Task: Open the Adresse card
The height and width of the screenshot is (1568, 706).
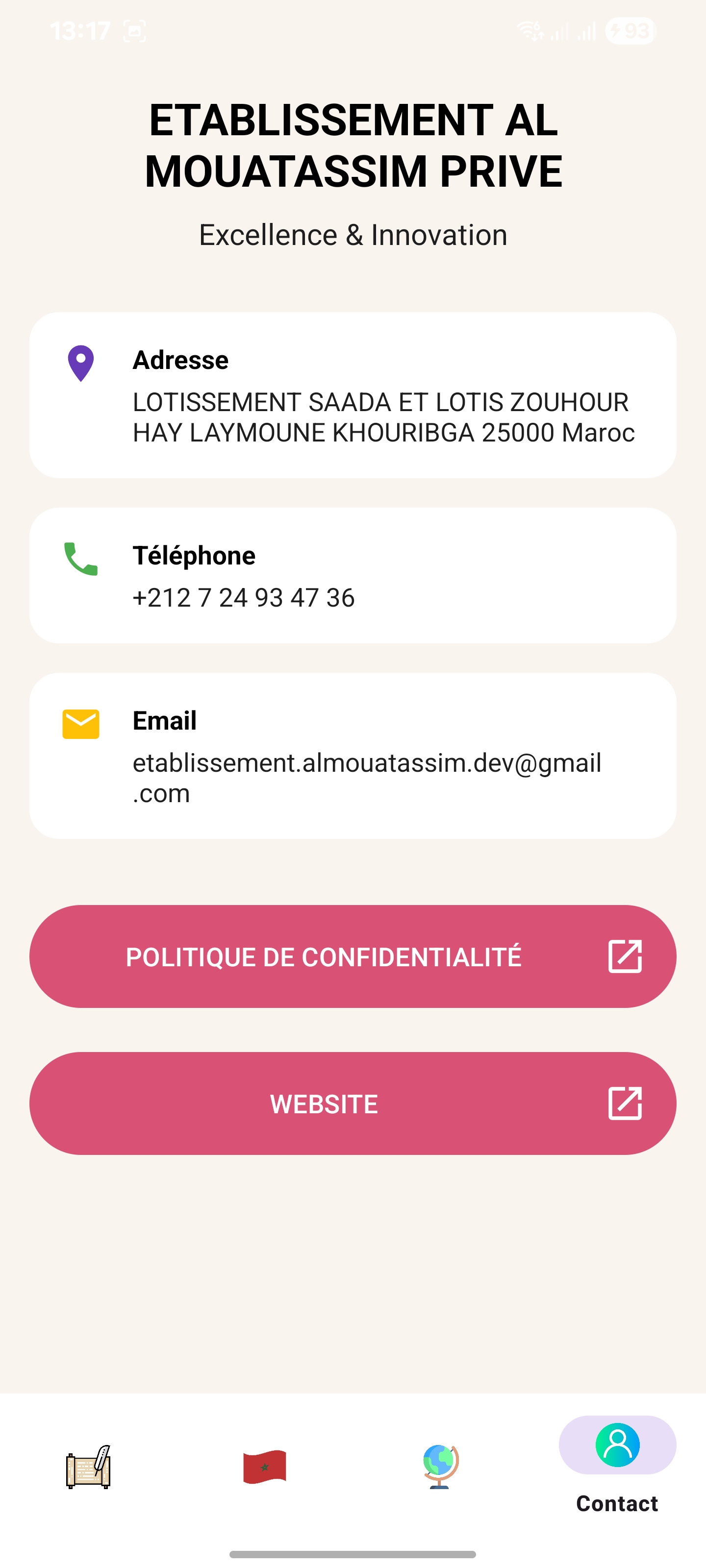Action: [x=352, y=395]
